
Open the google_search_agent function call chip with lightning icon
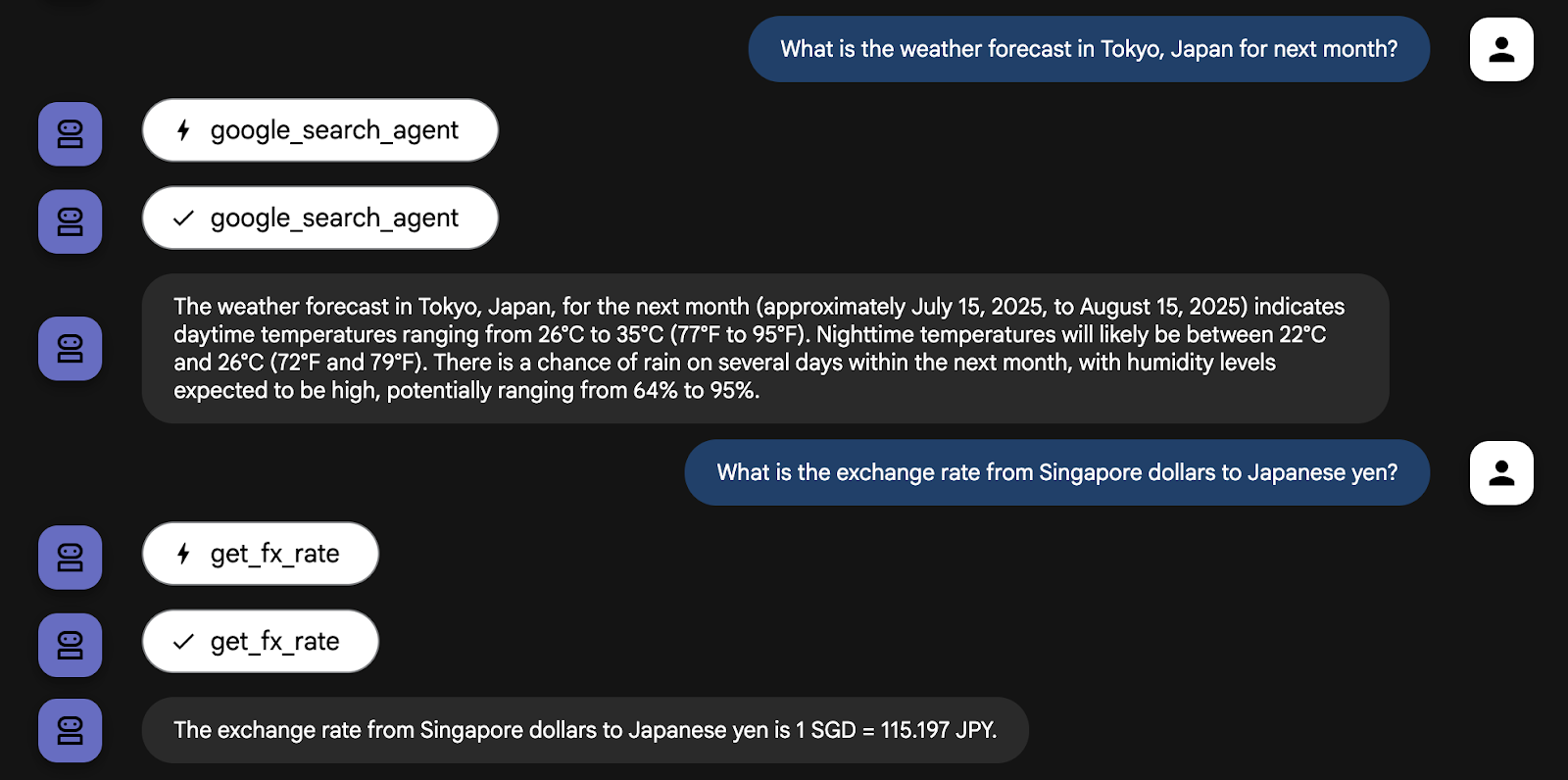click(x=319, y=130)
